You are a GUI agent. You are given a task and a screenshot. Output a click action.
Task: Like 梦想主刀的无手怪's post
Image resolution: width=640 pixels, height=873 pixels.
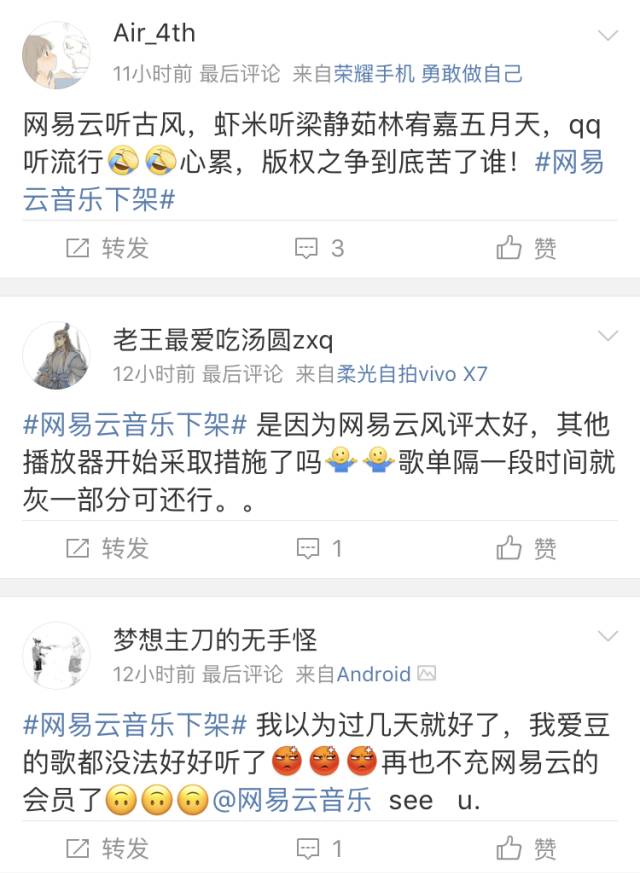tap(527, 849)
